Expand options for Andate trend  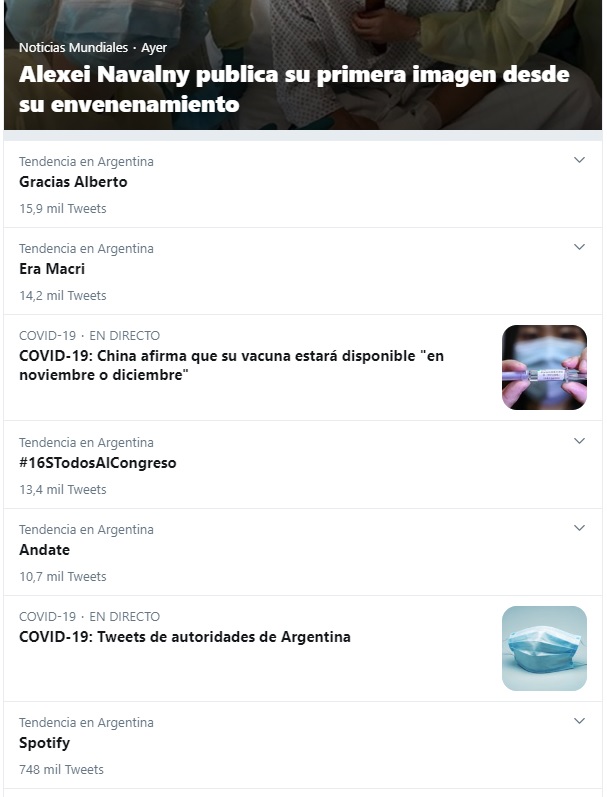(579, 528)
